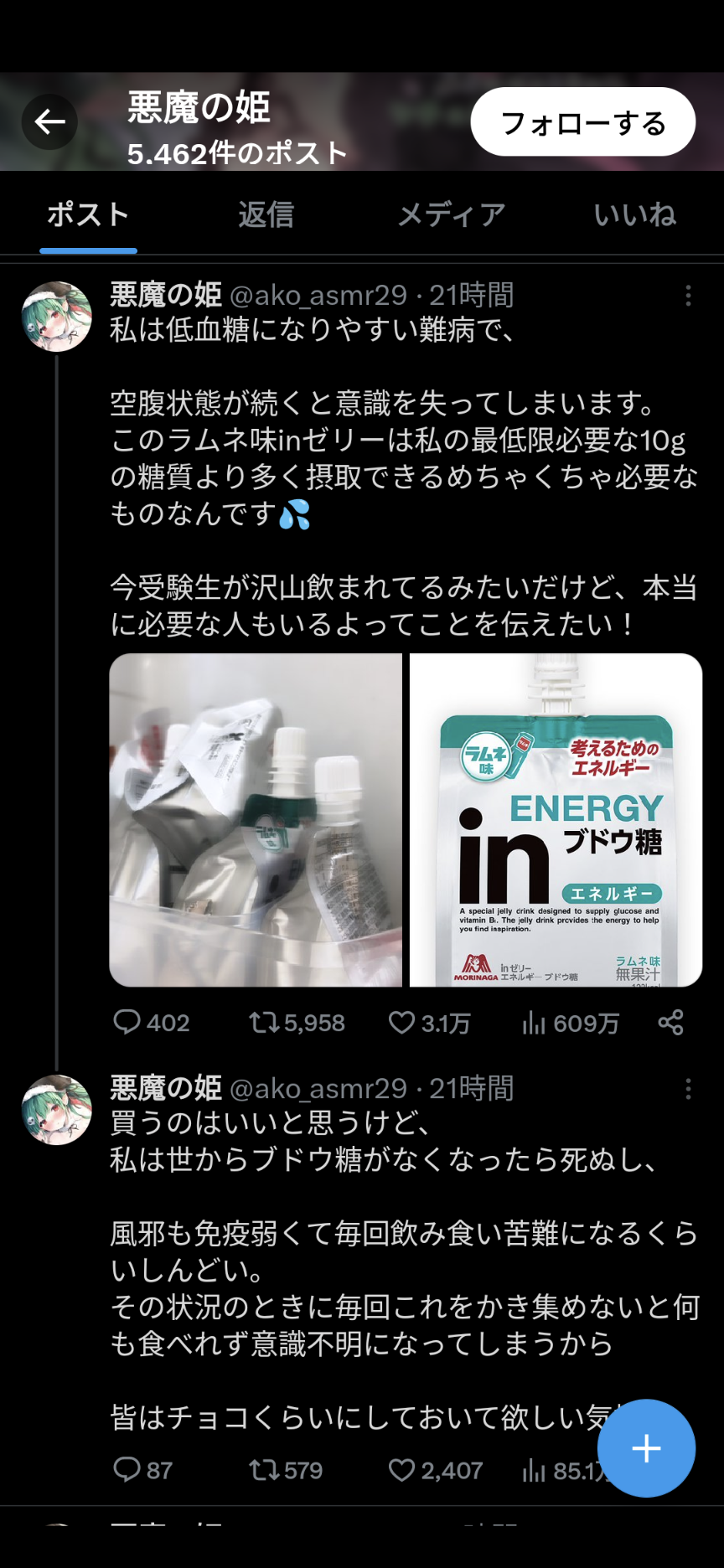Reply to the post with 87 comments
The width and height of the screenshot is (724, 1568).
pos(142,1470)
